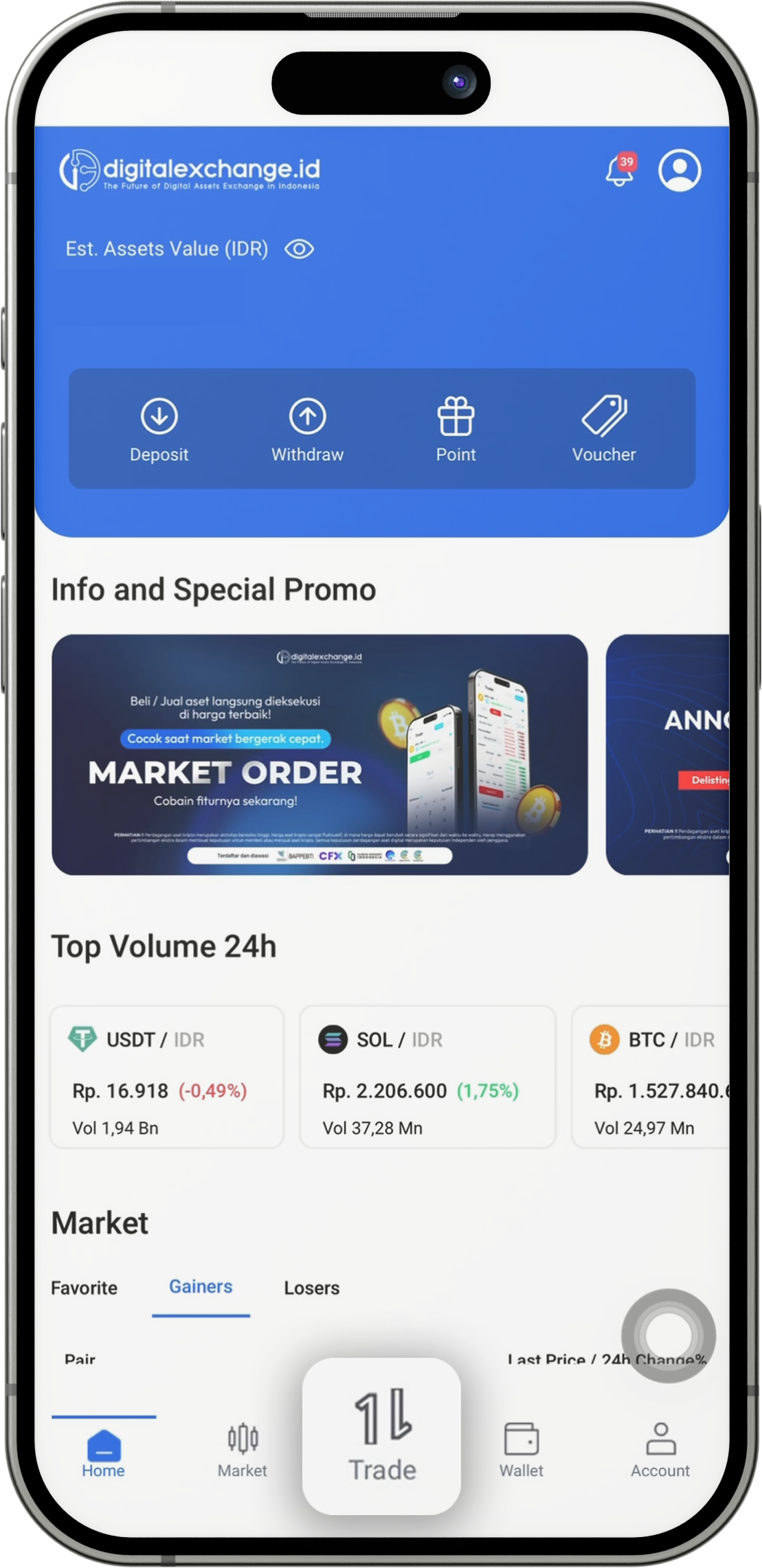This screenshot has width=762, height=1568.
Task: Open the Market Order promo banner
Action: [x=320, y=754]
